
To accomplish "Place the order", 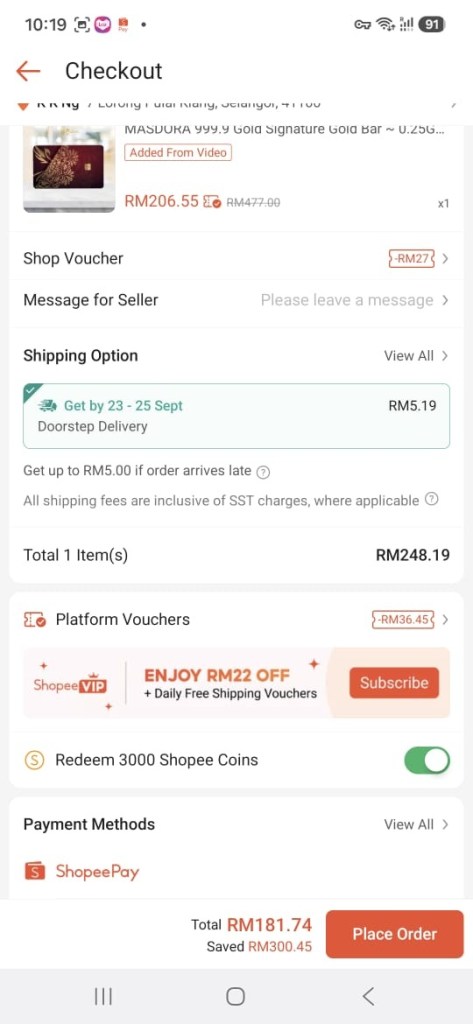I will [395, 934].
